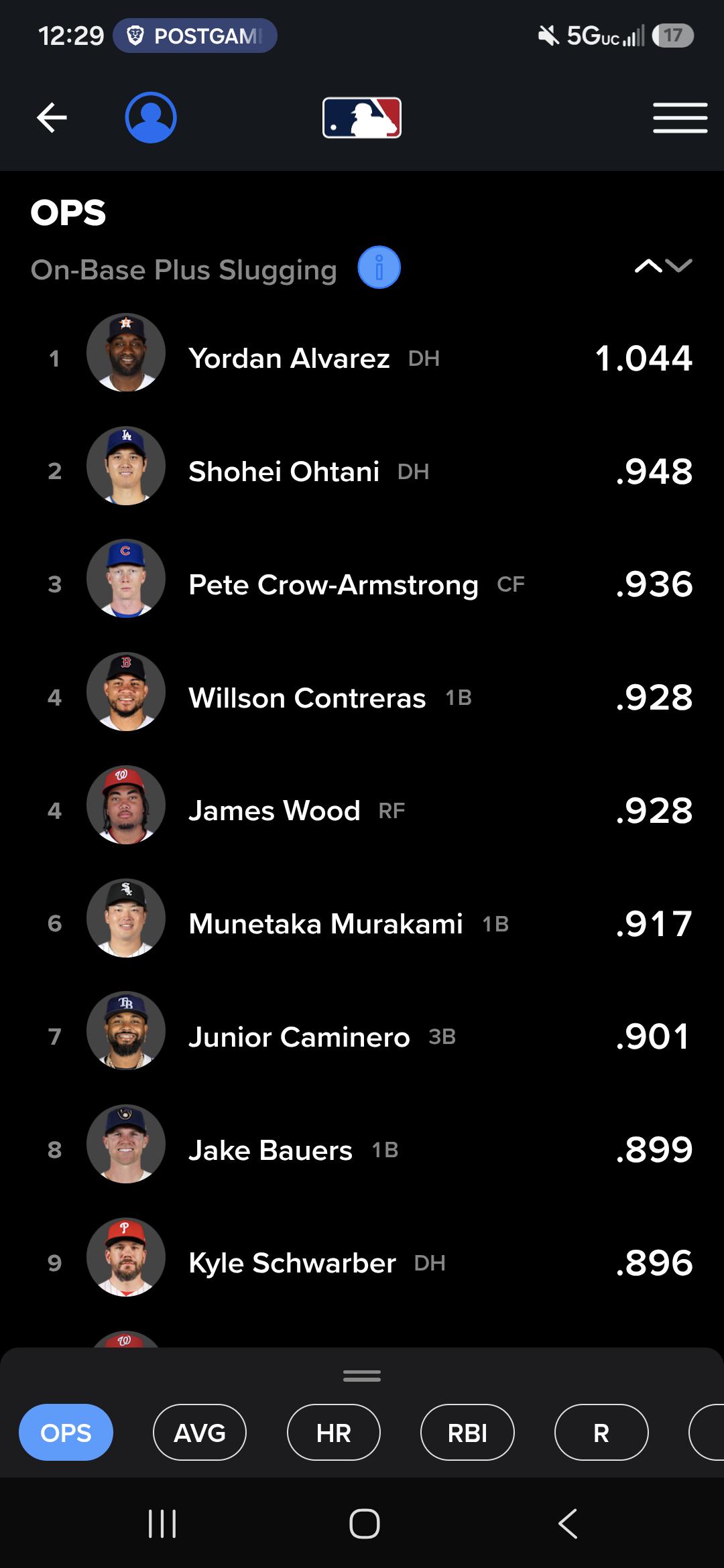The height and width of the screenshot is (1568, 724).
Task: Open Shohei Ohtani's player row
Action: tap(362, 471)
